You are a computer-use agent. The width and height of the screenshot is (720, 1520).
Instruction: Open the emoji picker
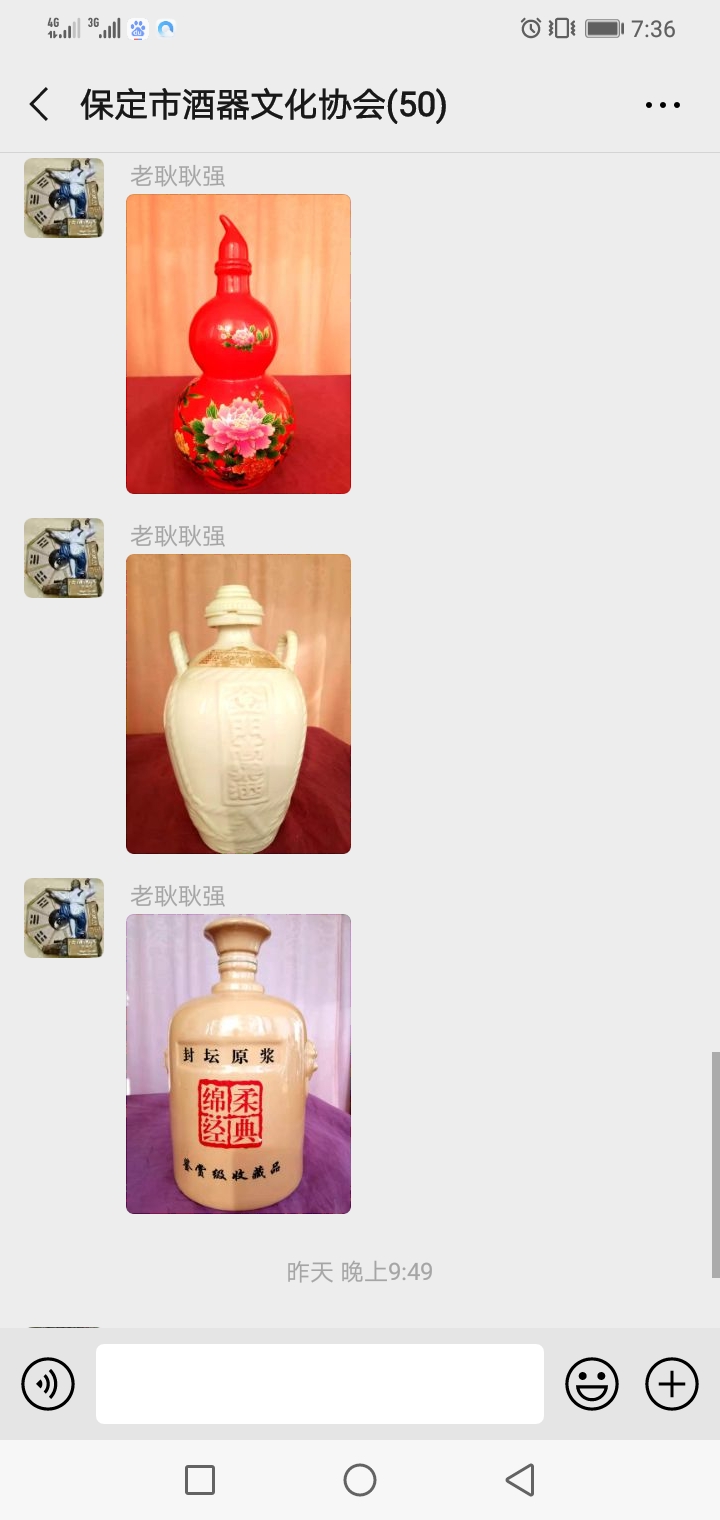click(592, 1384)
